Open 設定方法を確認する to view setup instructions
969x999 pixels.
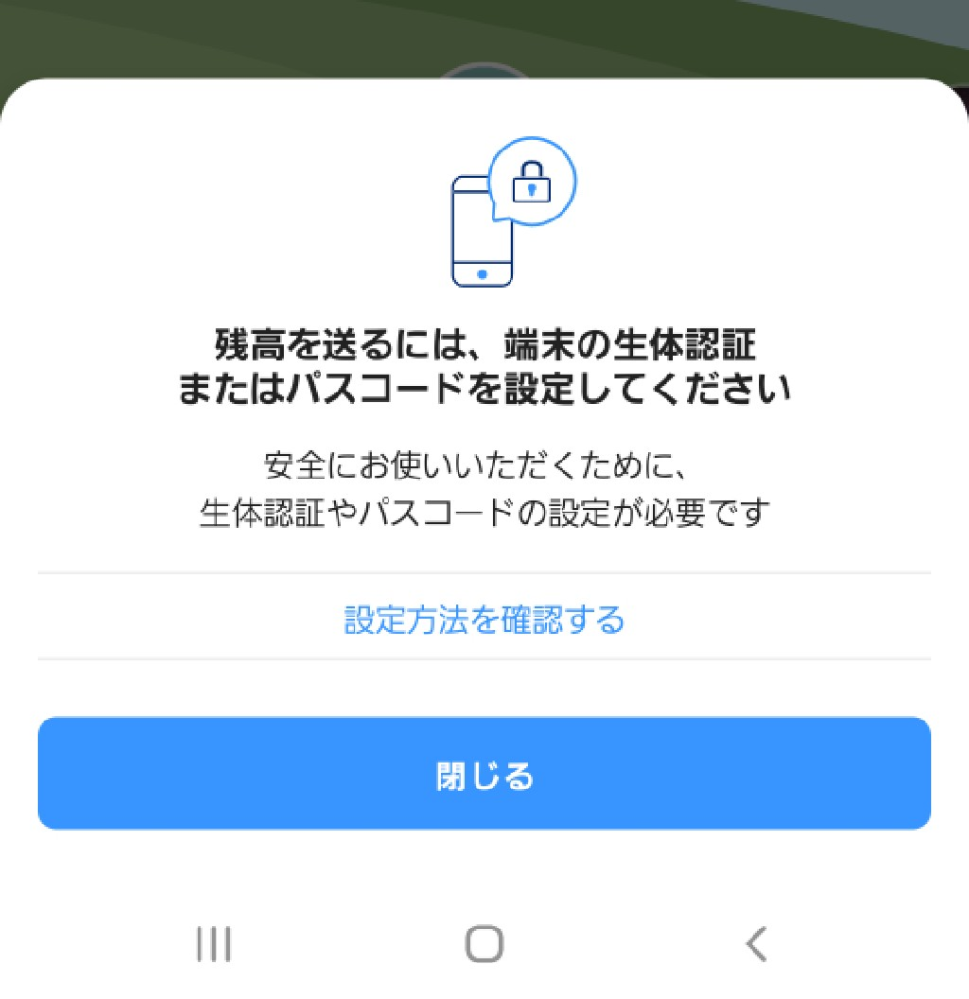point(484,620)
